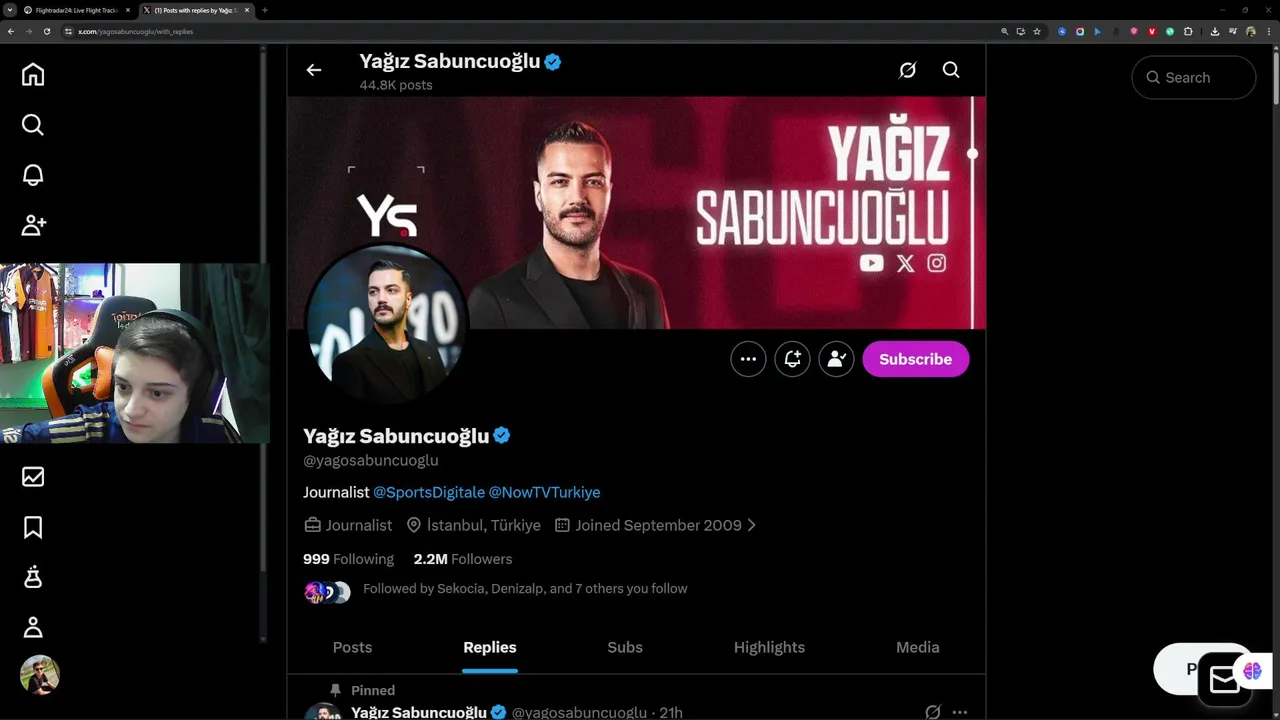Search this profile's posts

[x=951, y=70]
